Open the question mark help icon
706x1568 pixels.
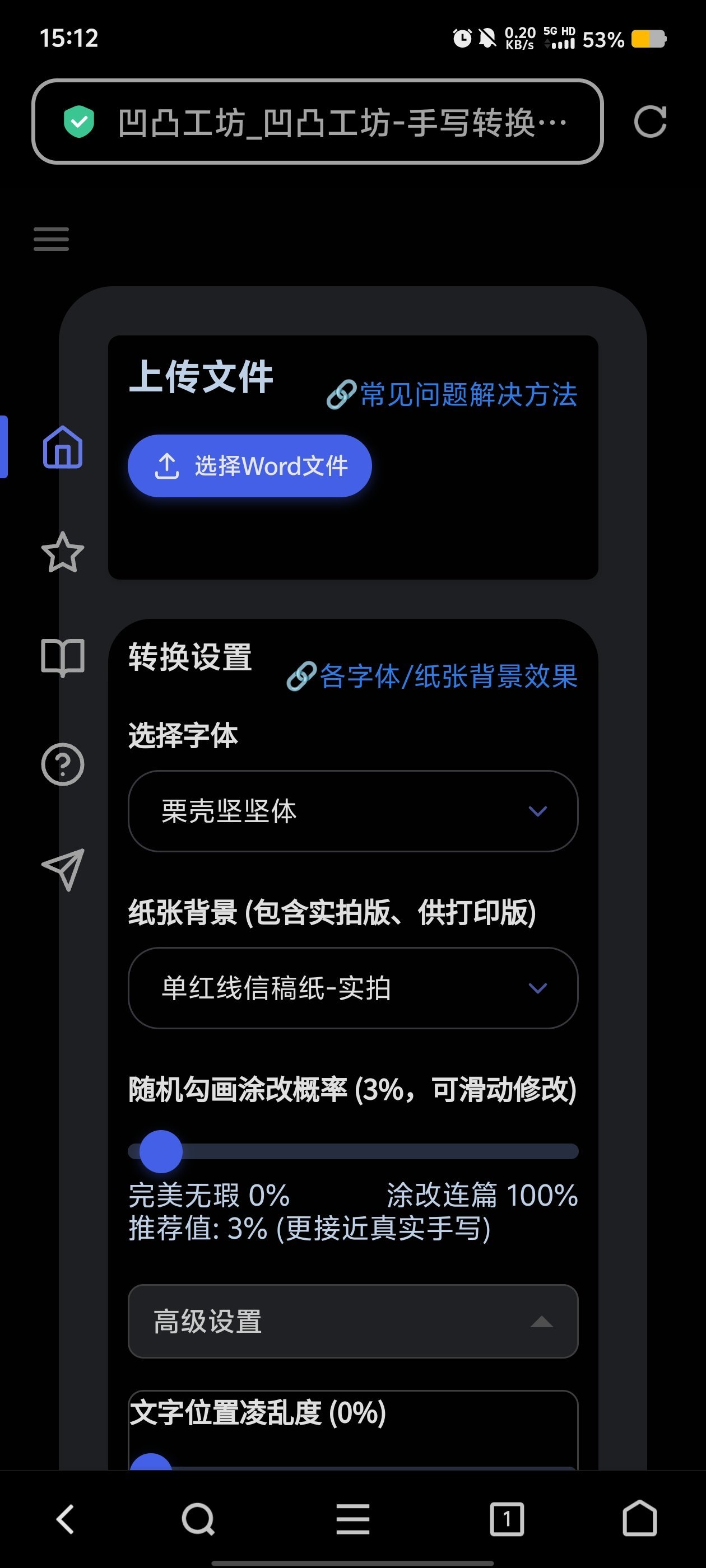click(x=62, y=764)
